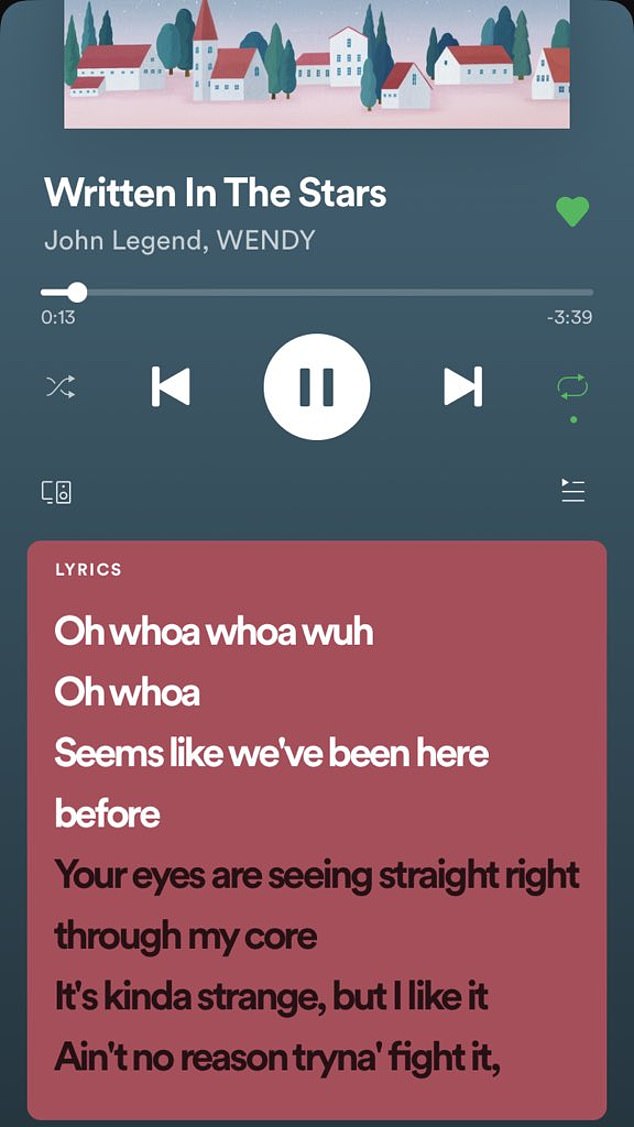Screen dimensions: 634x1127
Task: Pause the current song
Action: [x=317, y=387]
